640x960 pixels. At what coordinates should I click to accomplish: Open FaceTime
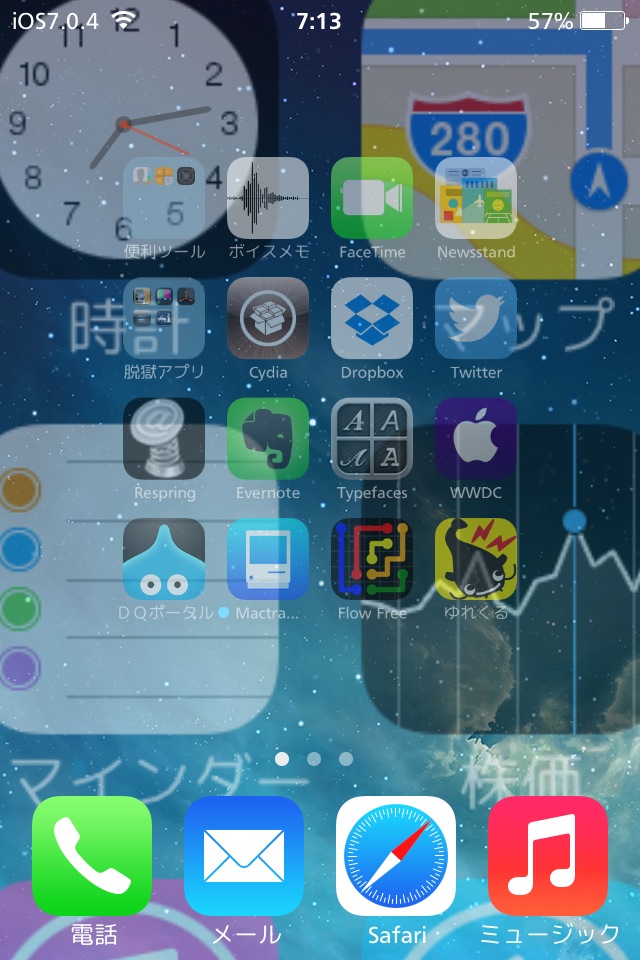372,198
